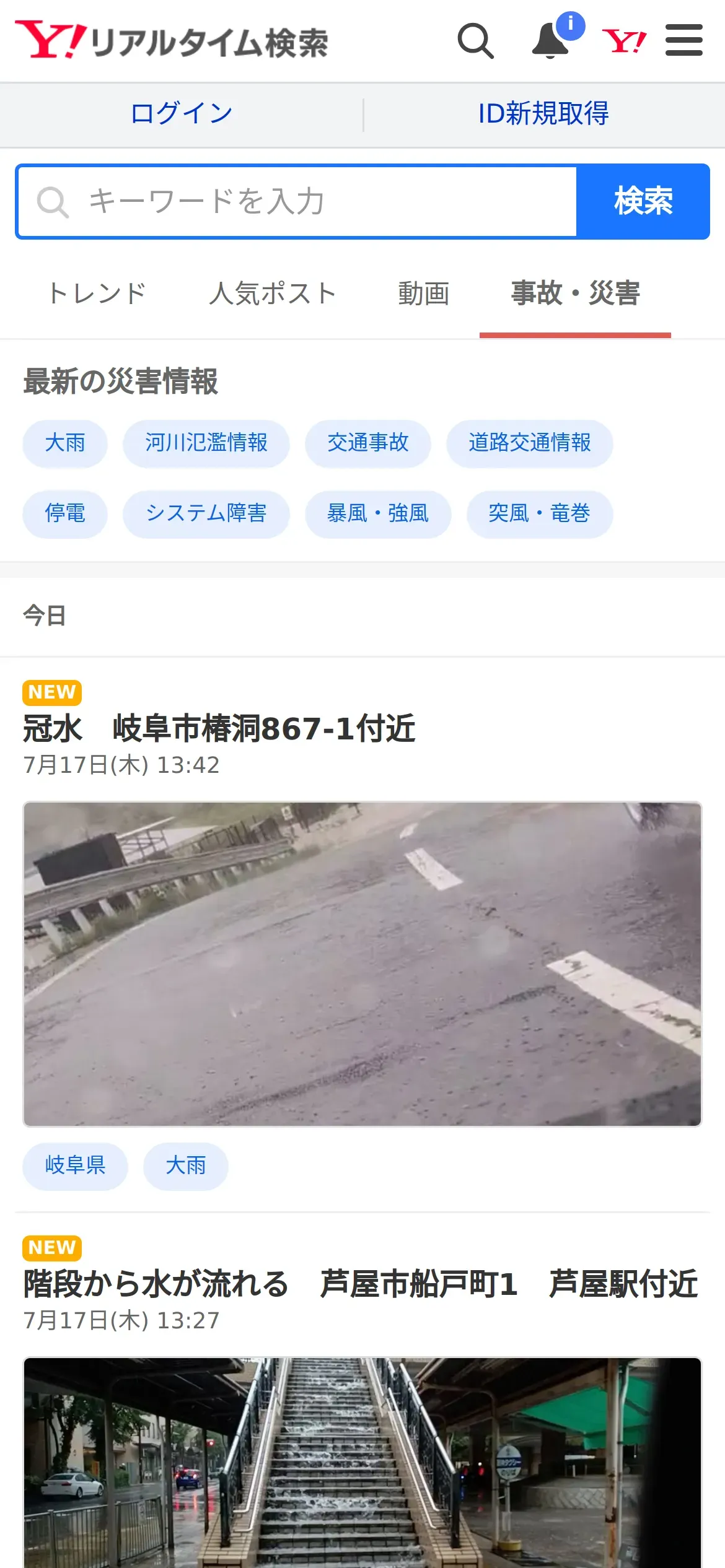Select the 停電 chip
The height and width of the screenshot is (1568, 725).
(x=65, y=514)
